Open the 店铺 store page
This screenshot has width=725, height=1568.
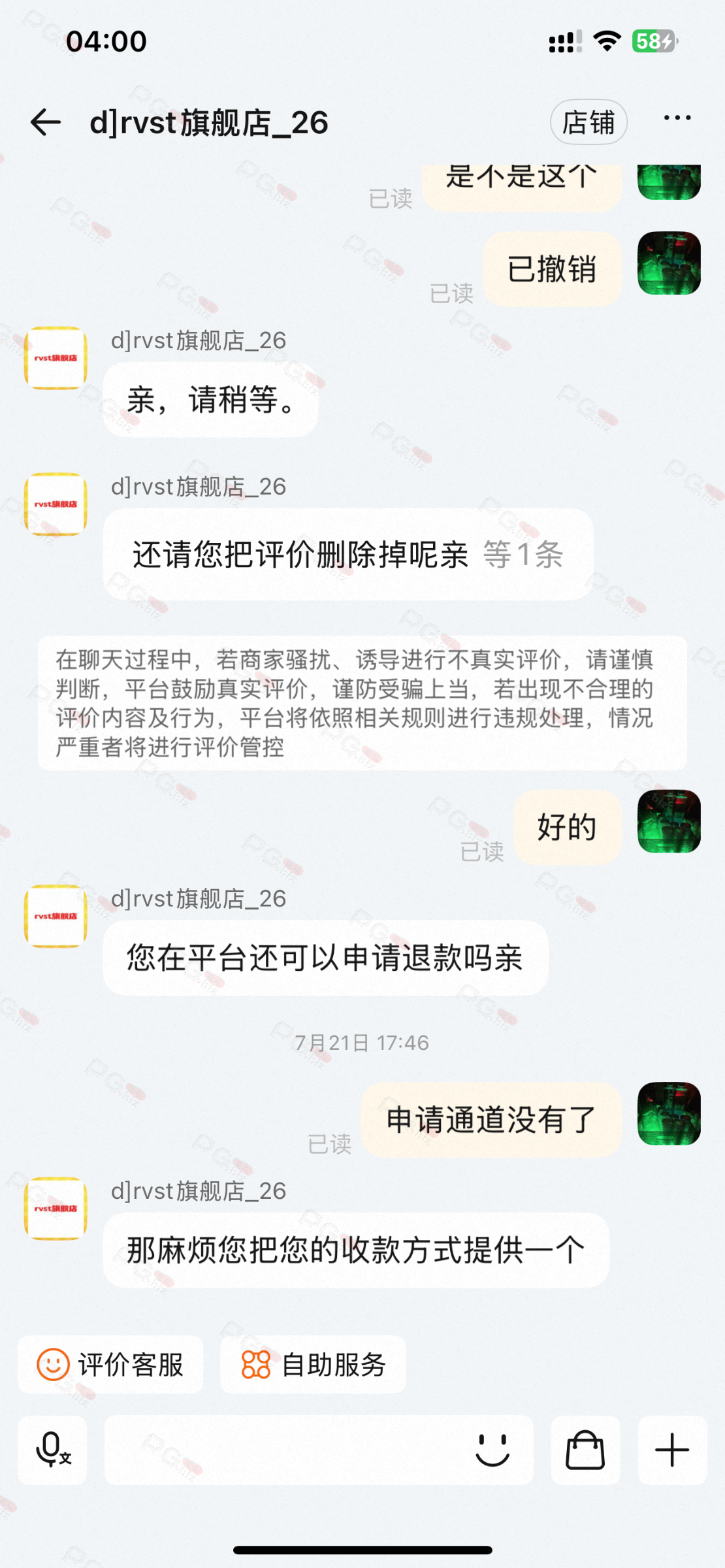pyautogui.click(x=588, y=122)
